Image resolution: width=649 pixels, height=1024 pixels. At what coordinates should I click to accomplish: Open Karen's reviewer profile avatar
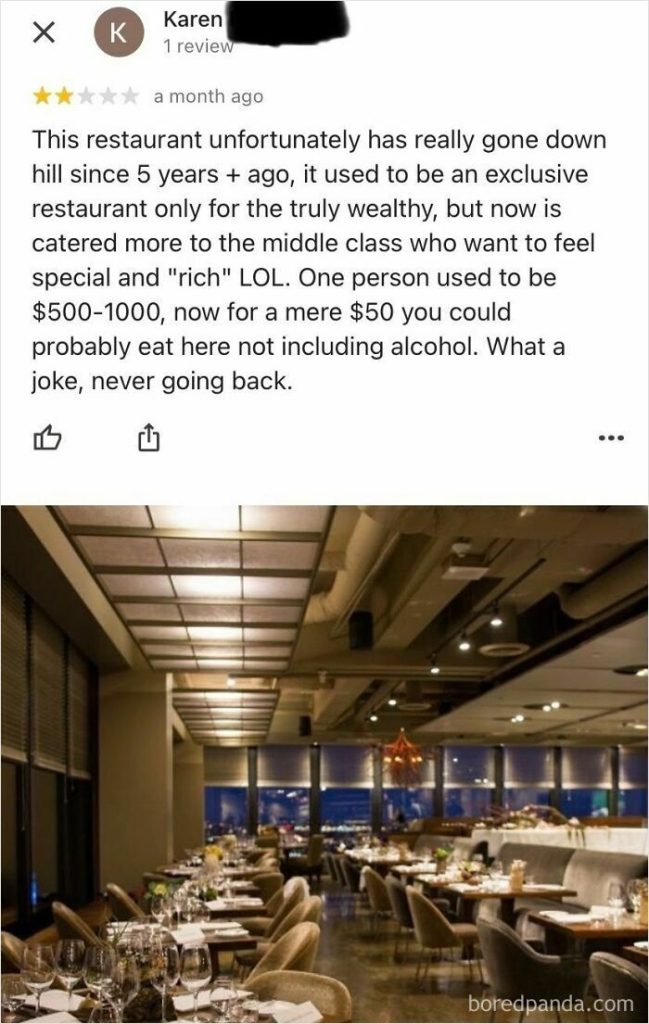pyautogui.click(x=114, y=33)
